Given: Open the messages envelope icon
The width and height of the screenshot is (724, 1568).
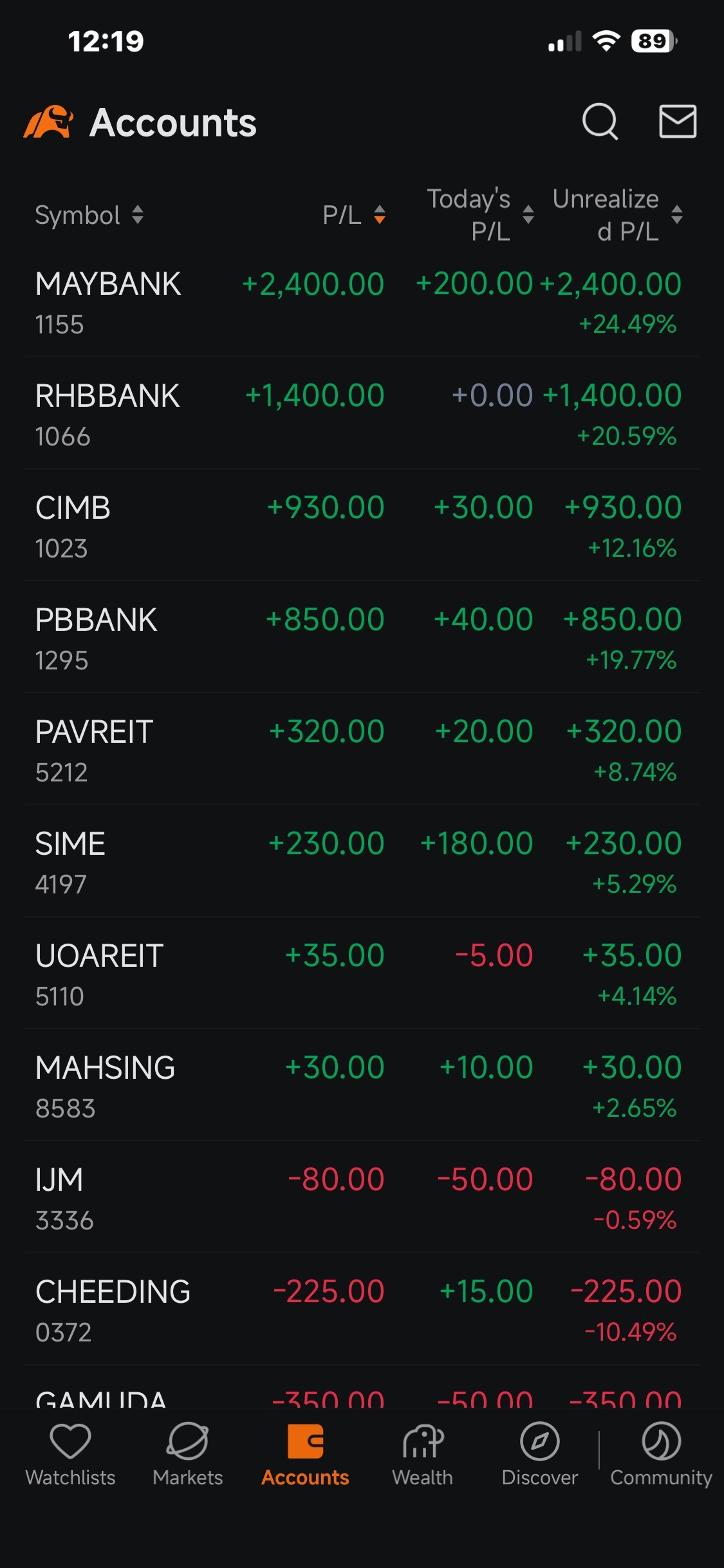Looking at the screenshot, I should [678, 121].
